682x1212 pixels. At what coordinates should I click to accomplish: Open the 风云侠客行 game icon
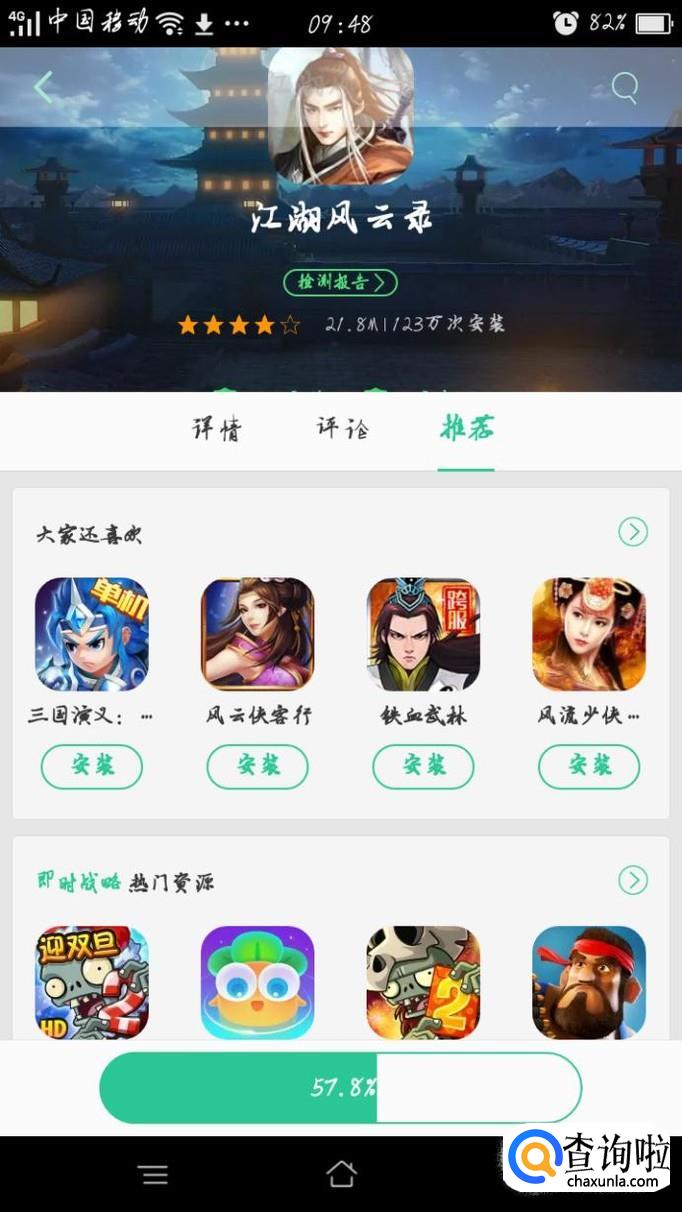click(x=258, y=634)
